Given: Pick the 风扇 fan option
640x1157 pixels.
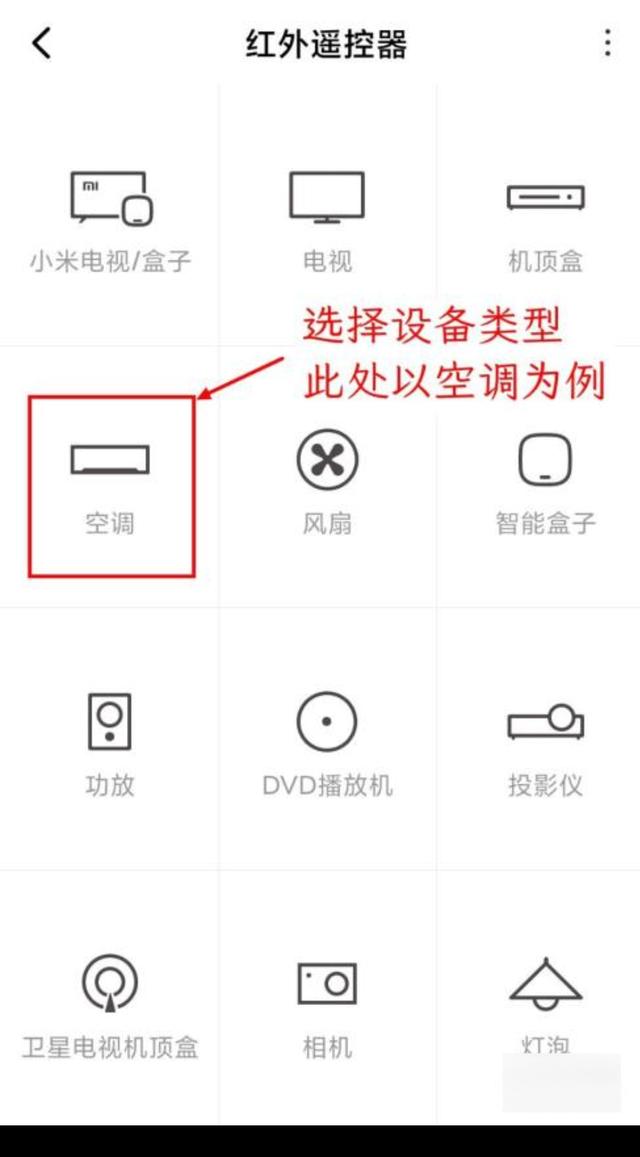Looking at the screenshot, I should coord(327,486).
